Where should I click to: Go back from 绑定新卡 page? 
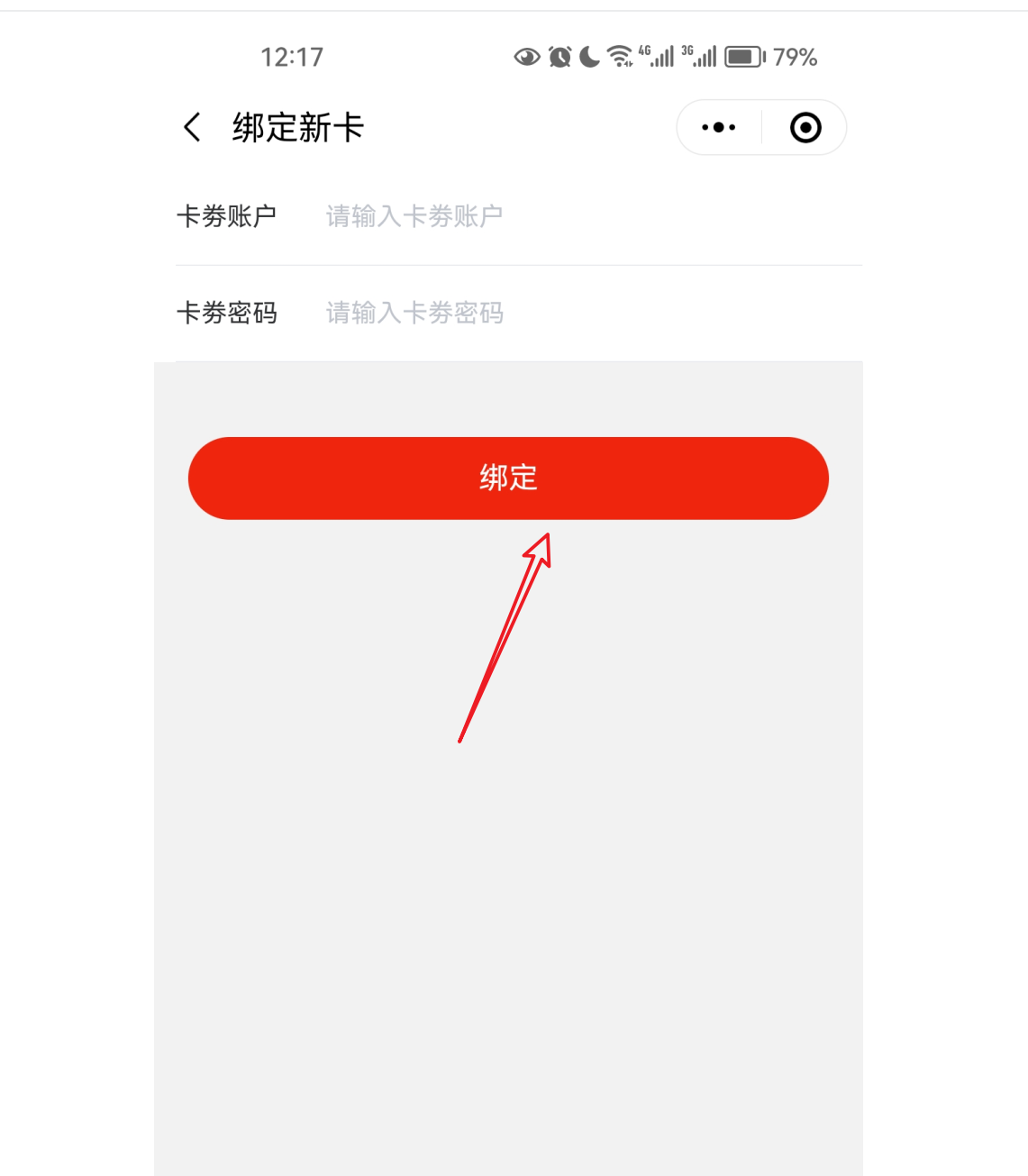(x=192, y=127)
